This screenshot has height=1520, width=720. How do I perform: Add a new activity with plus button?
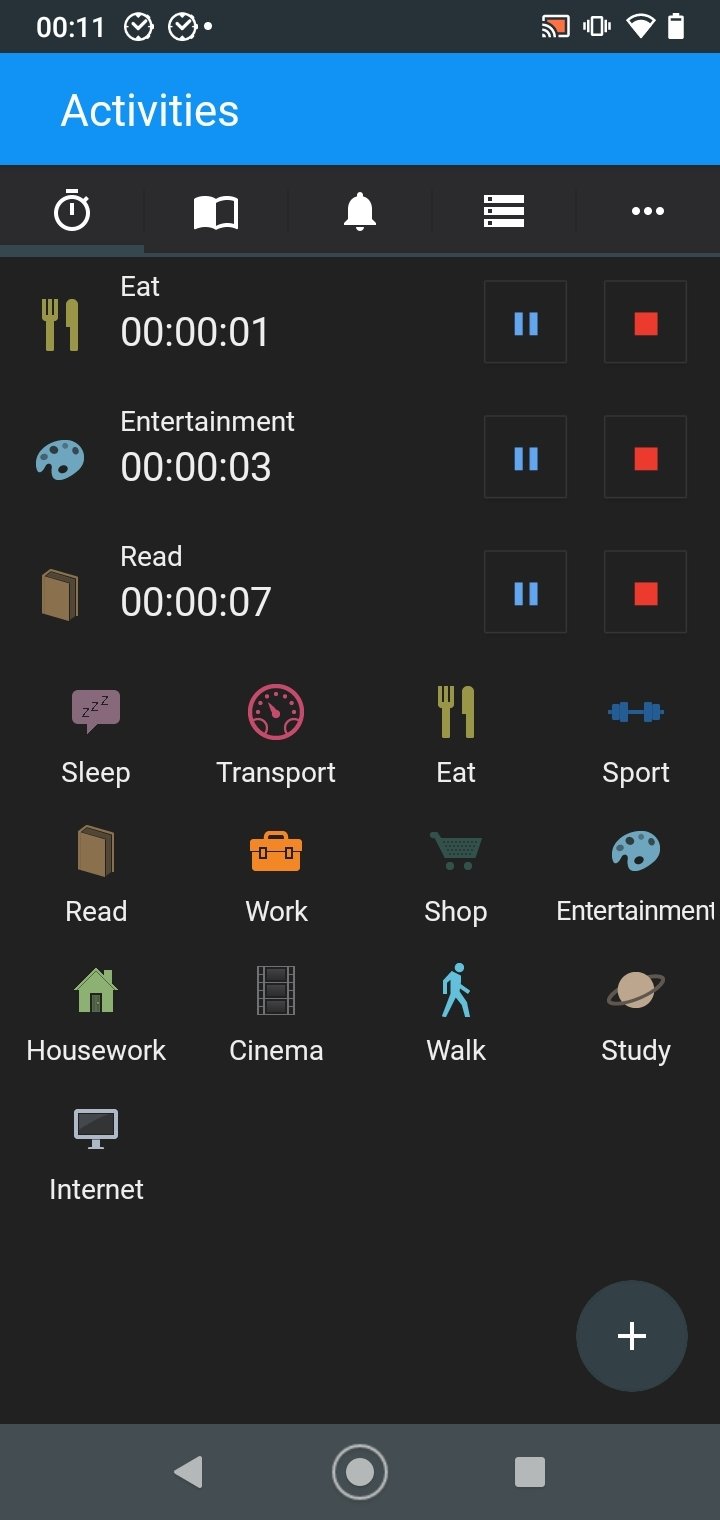point(632,1336)
